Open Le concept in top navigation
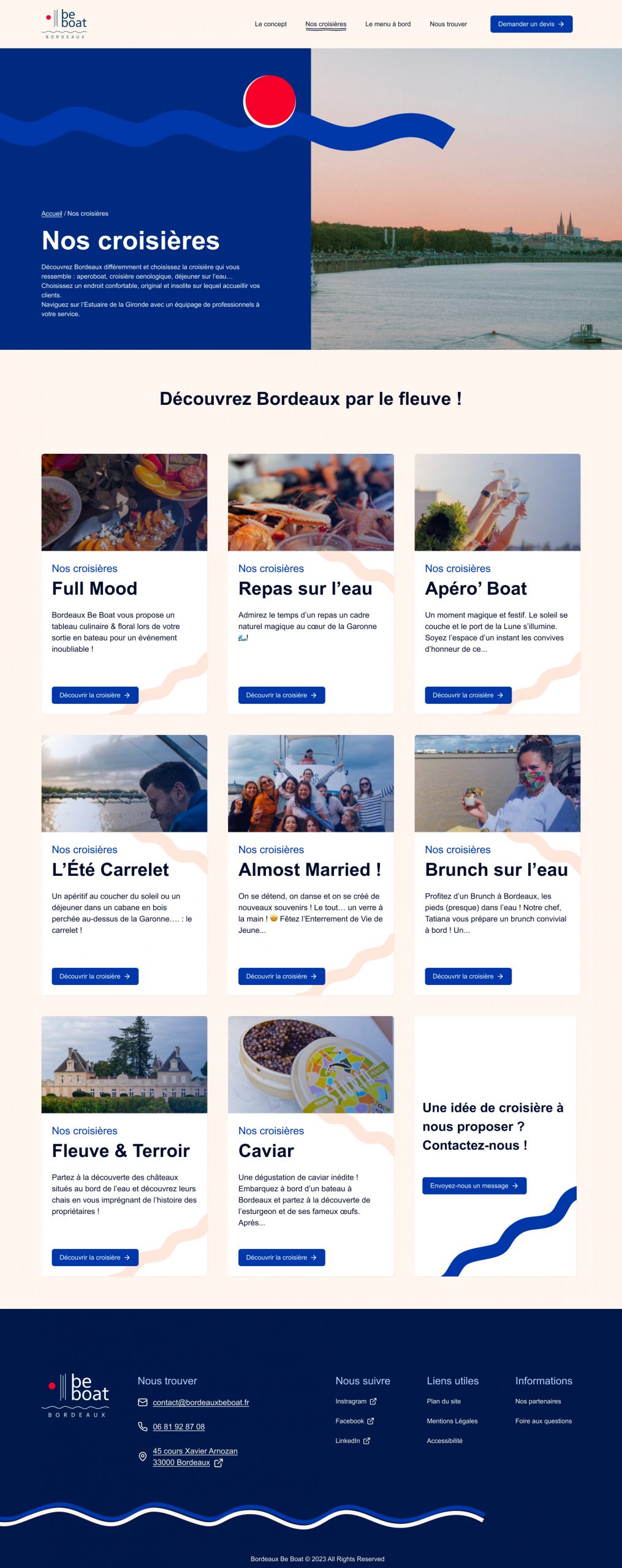622x1568 pixels. [x=270, y=24]
